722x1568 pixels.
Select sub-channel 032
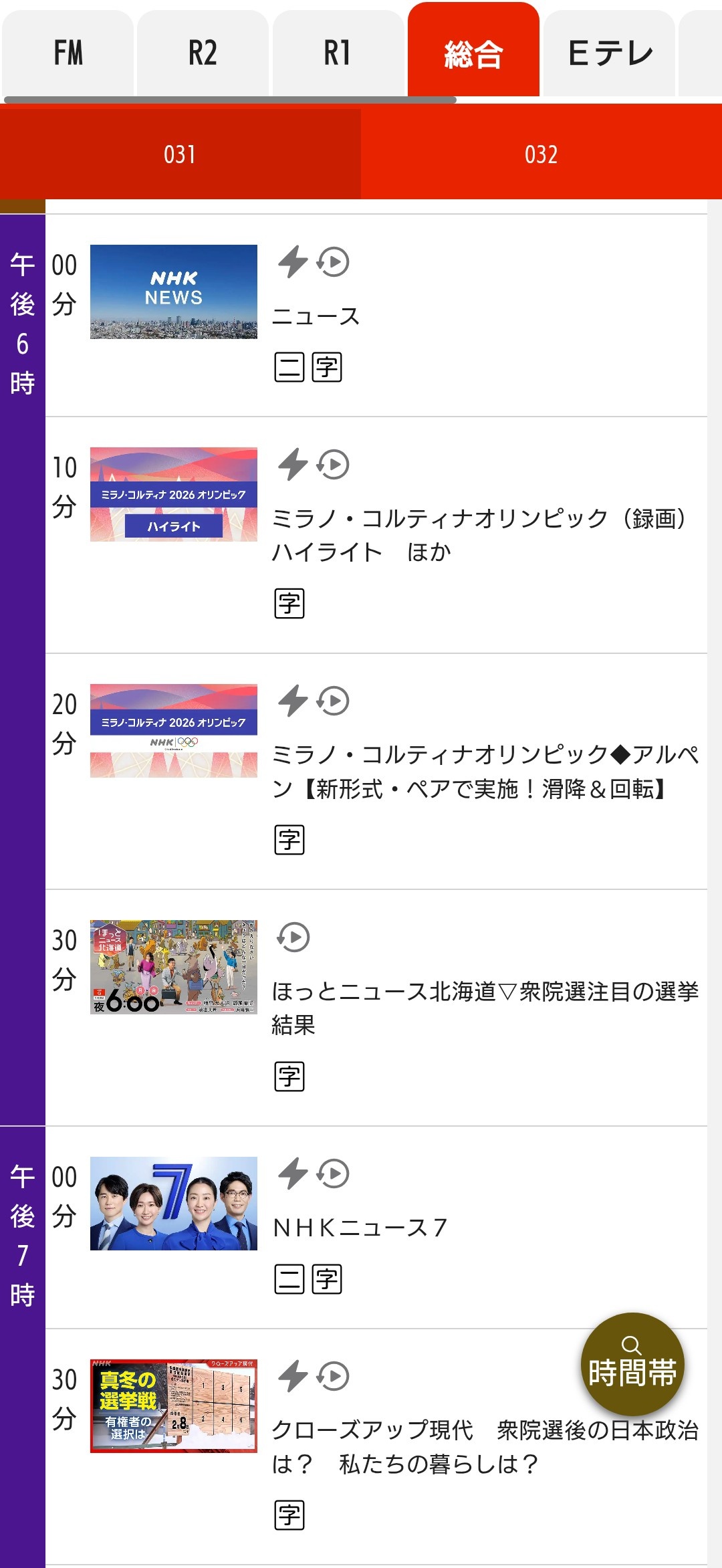point(541,154)
